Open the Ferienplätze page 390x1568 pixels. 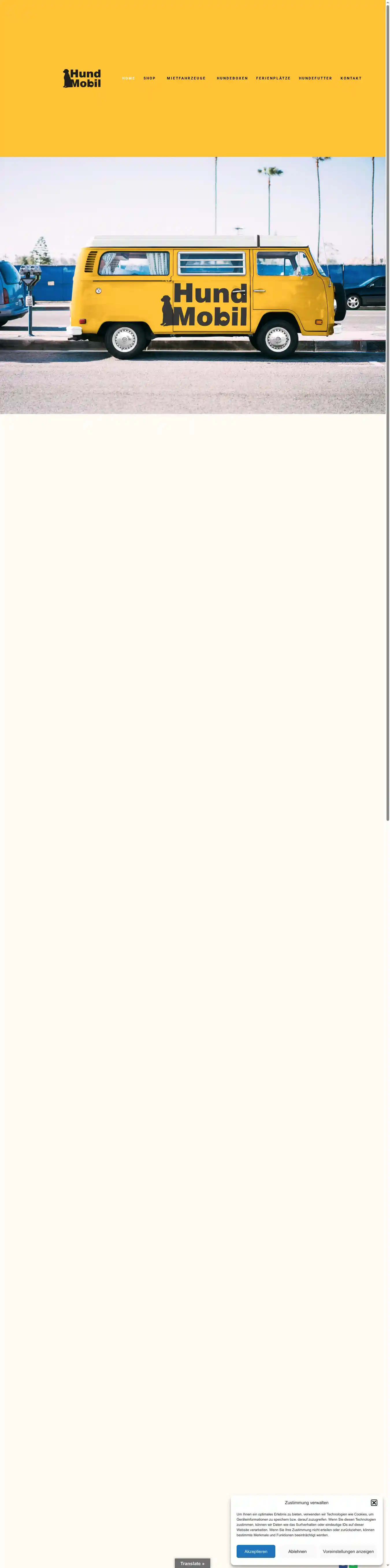[x=273, y=79]
